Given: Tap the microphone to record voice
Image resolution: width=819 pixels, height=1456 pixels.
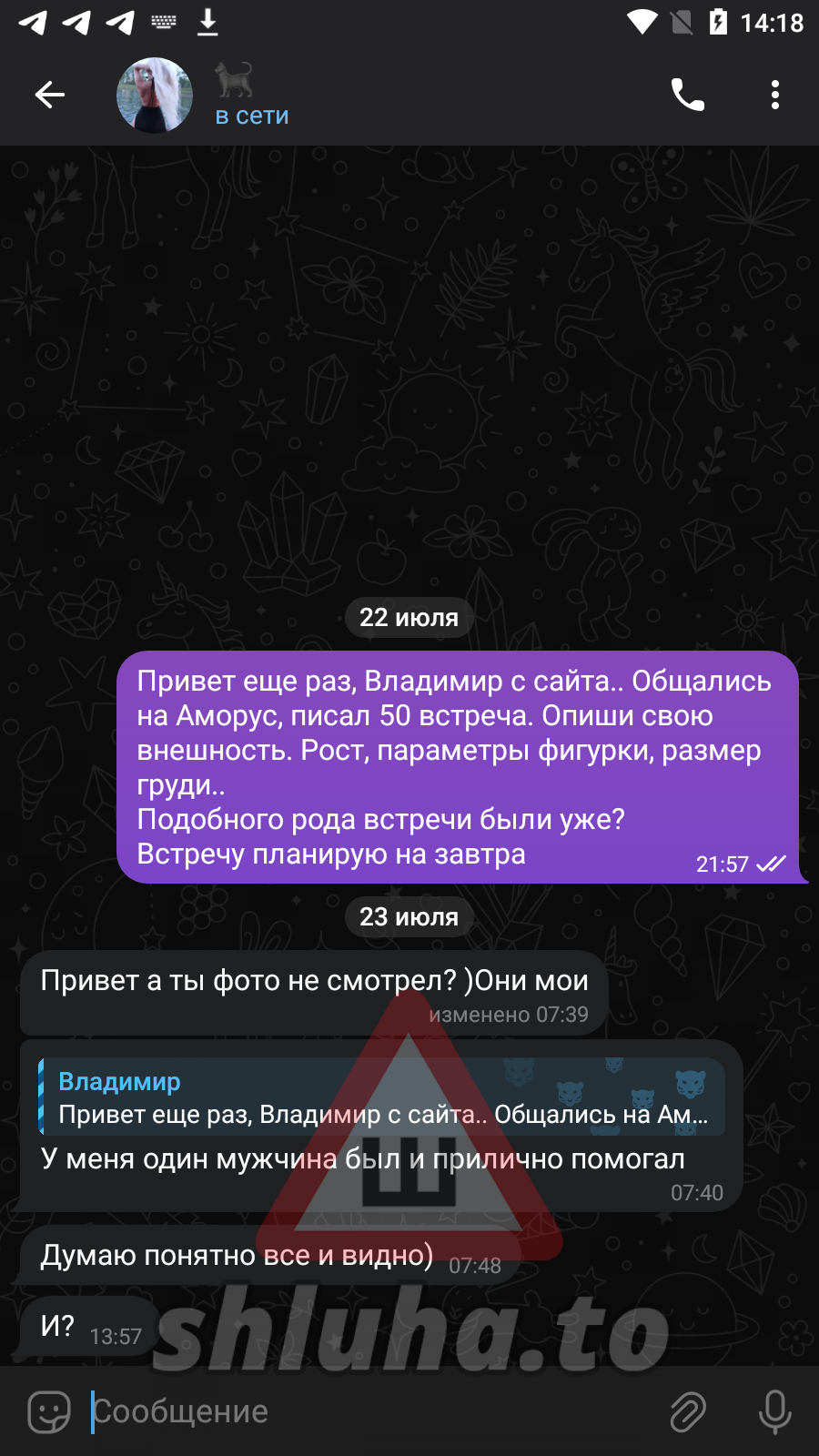Looking at the screenshot, I should click(x=774, y=1411).
